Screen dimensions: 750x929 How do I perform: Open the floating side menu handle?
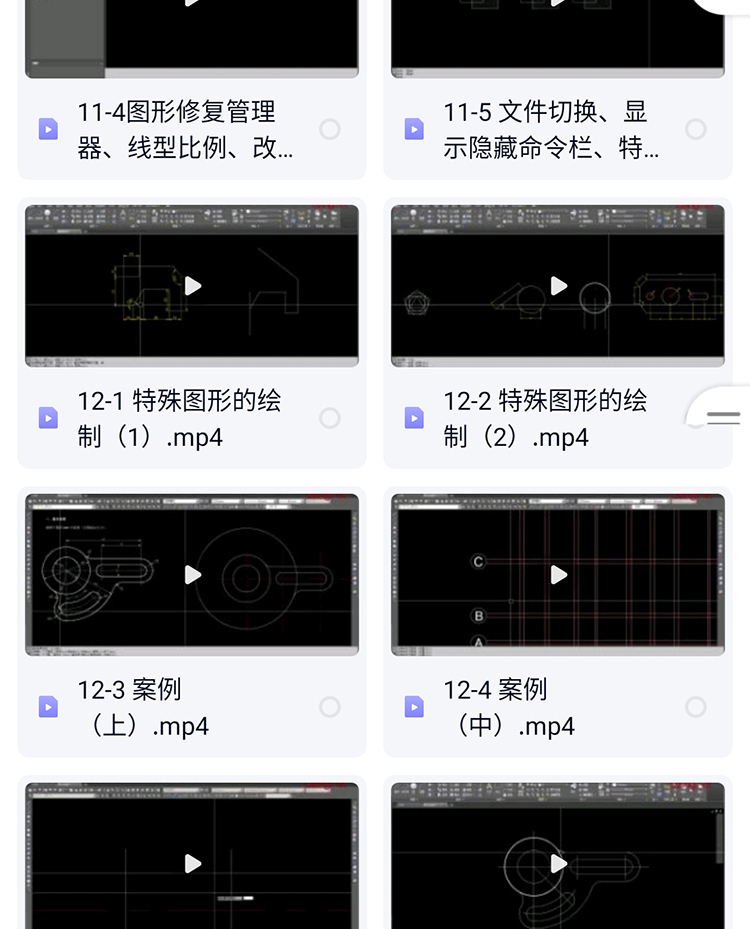point(723,418)
